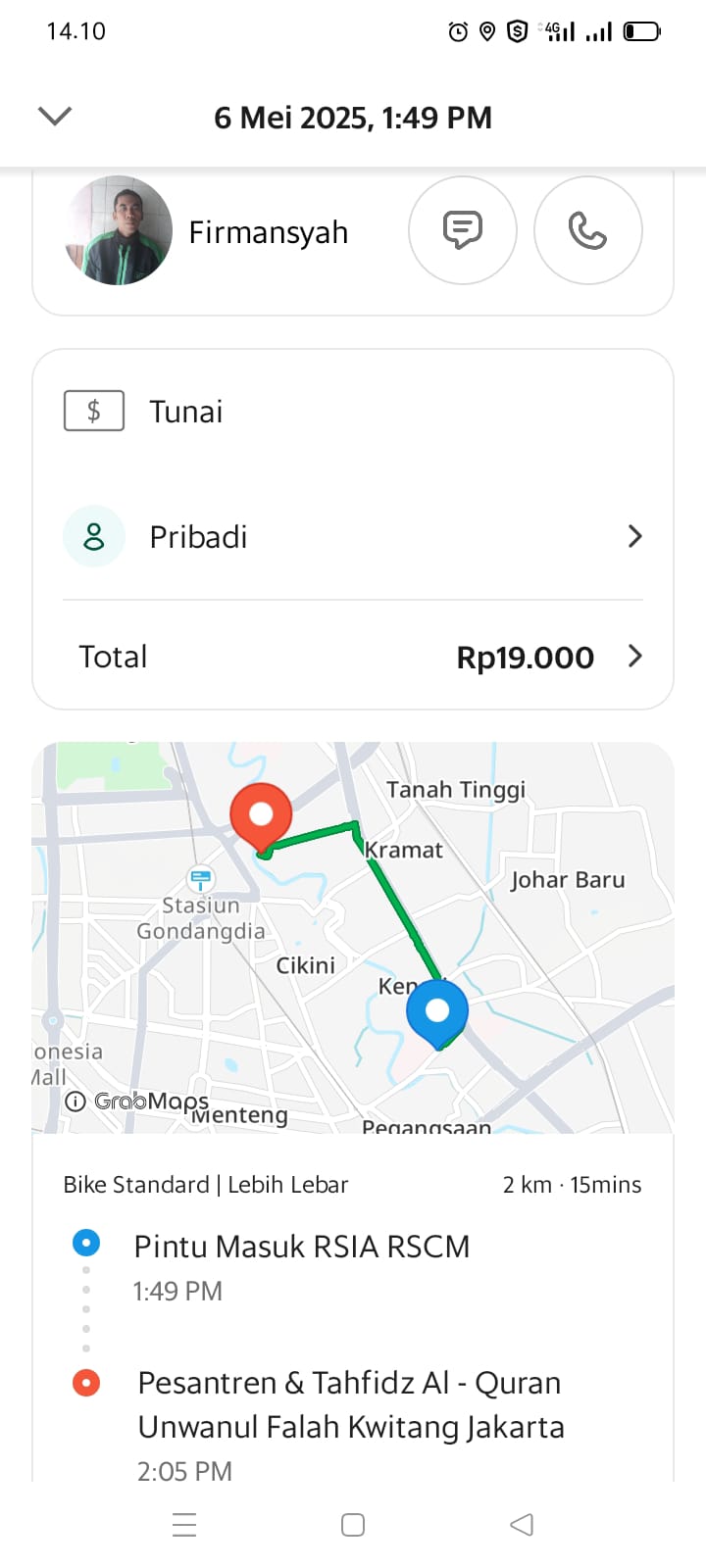Message driver Firmansyah via chat icon

pos(462,230)
